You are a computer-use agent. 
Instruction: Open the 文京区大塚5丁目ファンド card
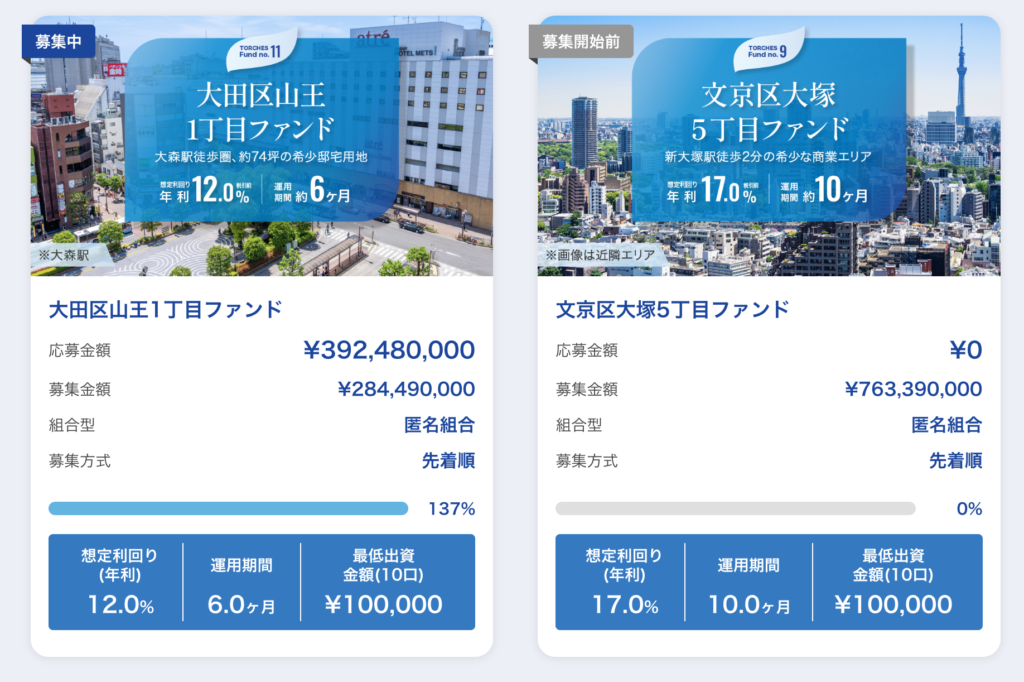click(x=672, y=309)
